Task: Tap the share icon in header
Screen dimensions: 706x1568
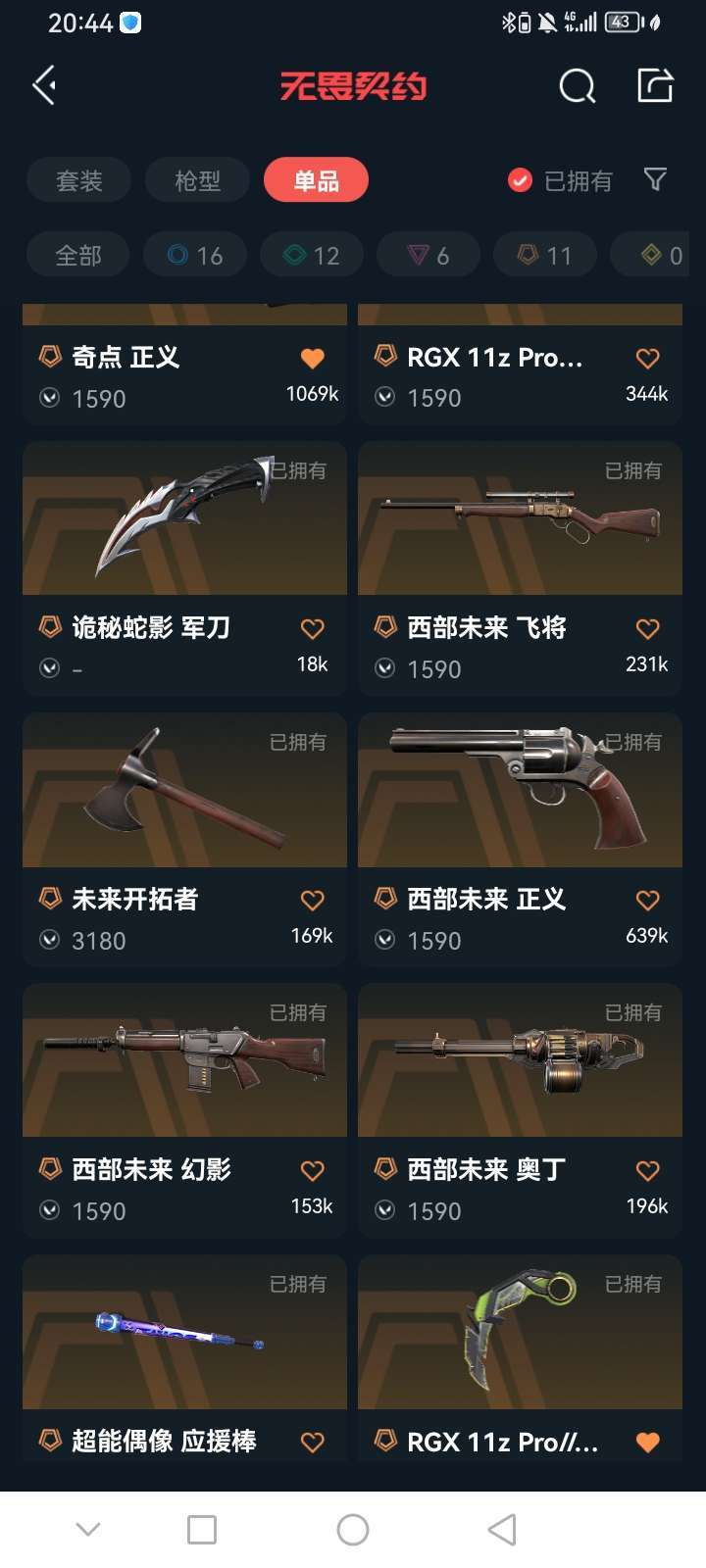Action: pos(655,85)
